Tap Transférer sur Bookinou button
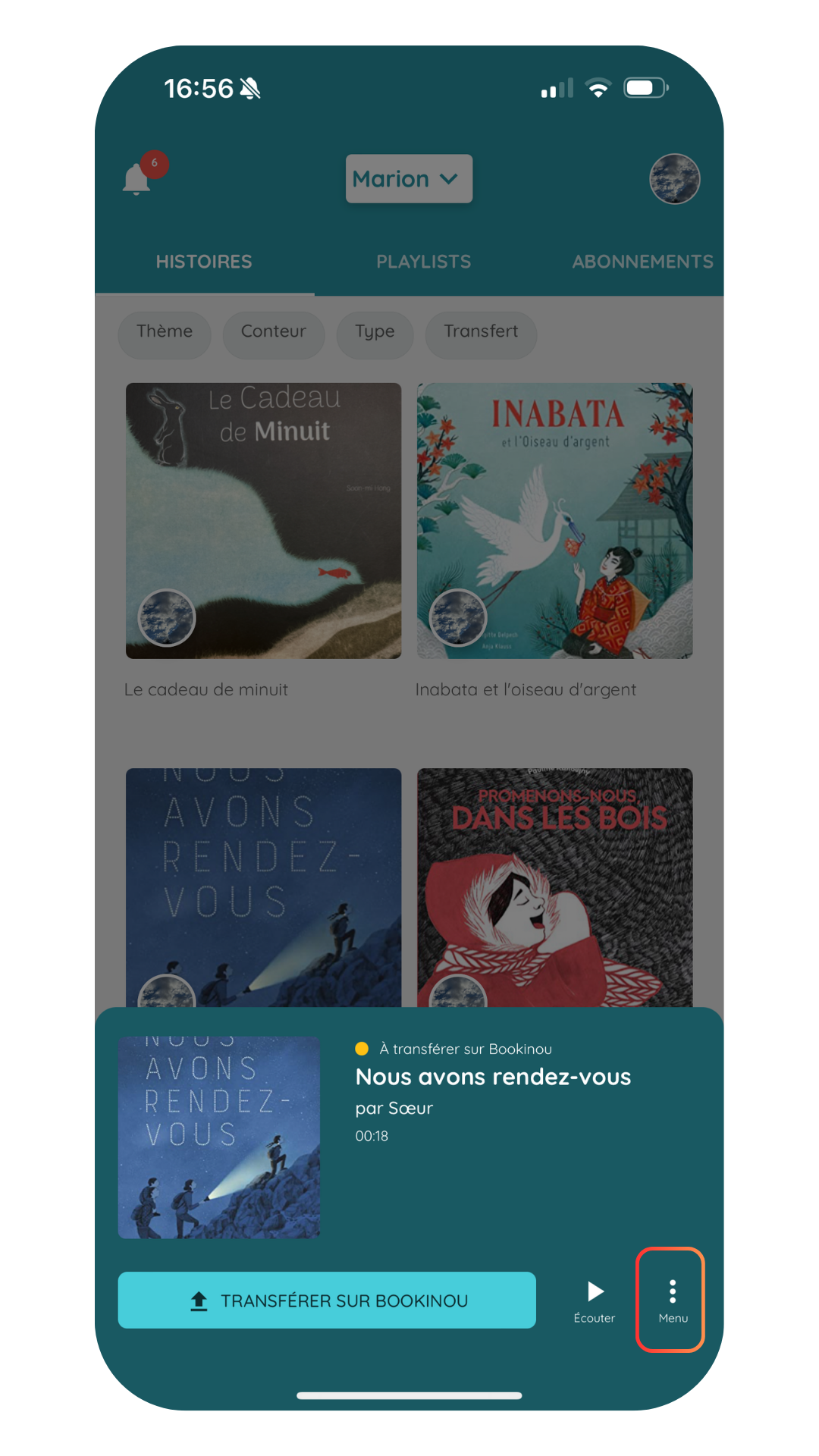Screen dimensions: 819x1456 click(x=327, y=1300)
